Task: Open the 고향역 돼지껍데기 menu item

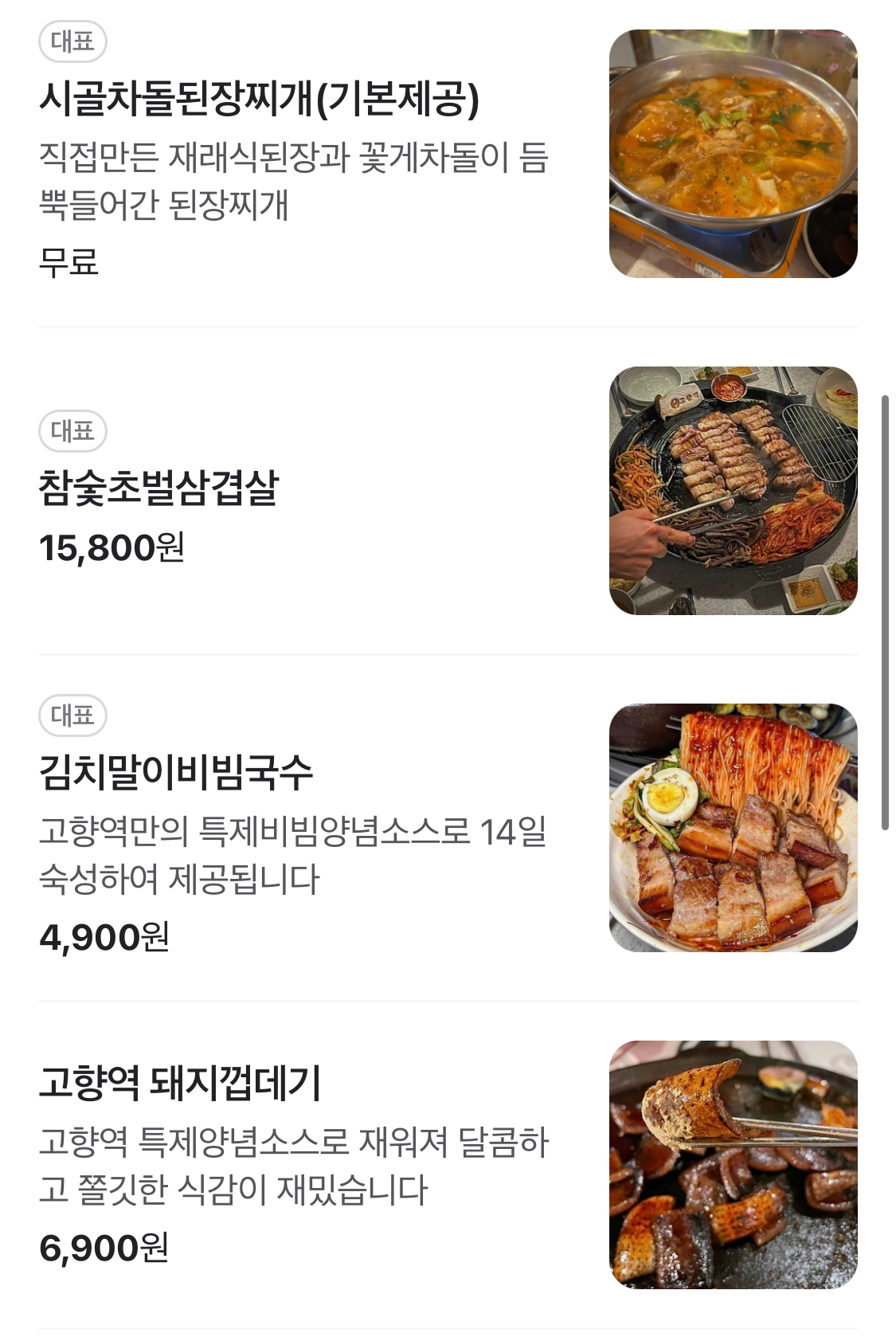Action: [180, 1083]
